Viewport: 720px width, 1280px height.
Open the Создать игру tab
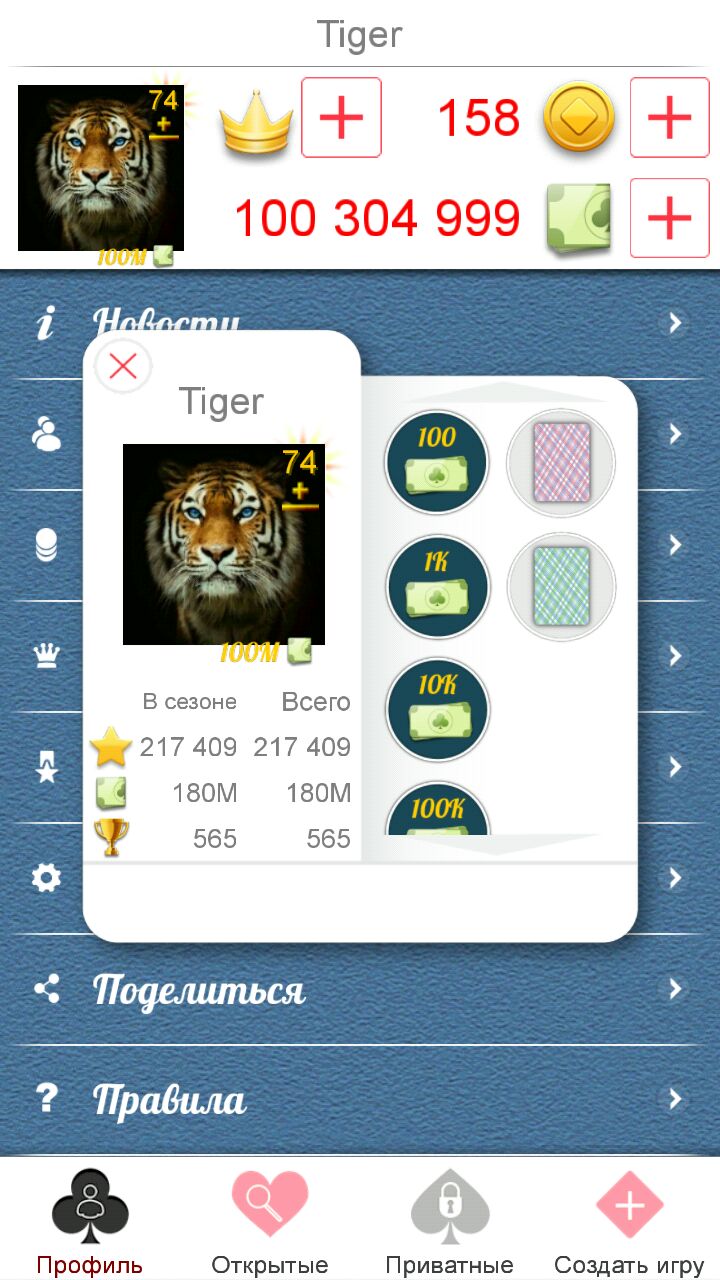(x=629, y=1220)
